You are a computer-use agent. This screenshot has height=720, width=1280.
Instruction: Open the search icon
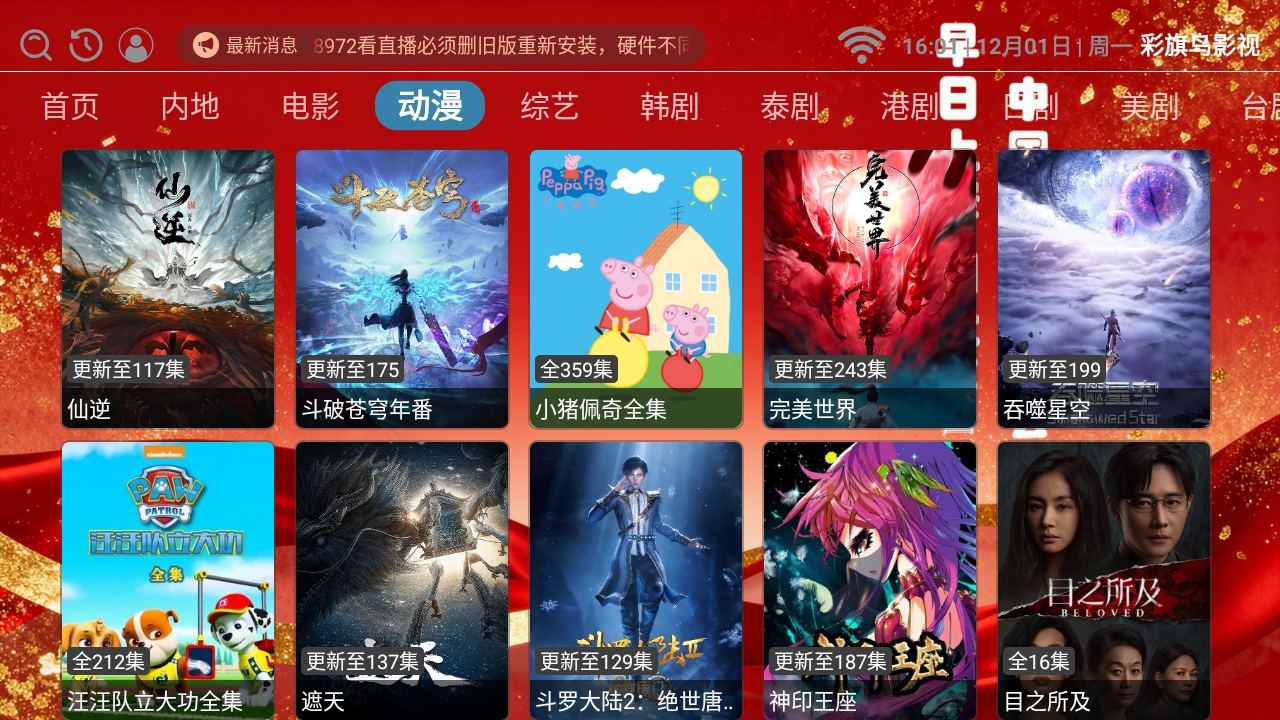pyautogui.click(x=36, y=45)
